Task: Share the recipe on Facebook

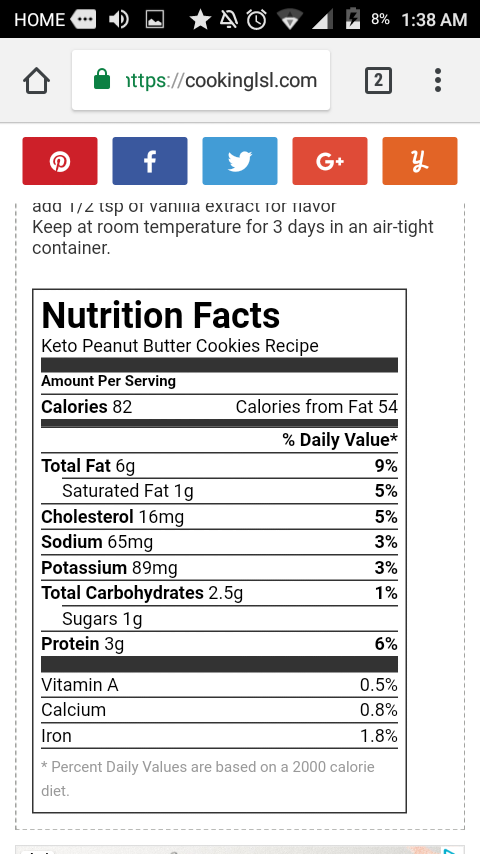Action: (150, 161)
